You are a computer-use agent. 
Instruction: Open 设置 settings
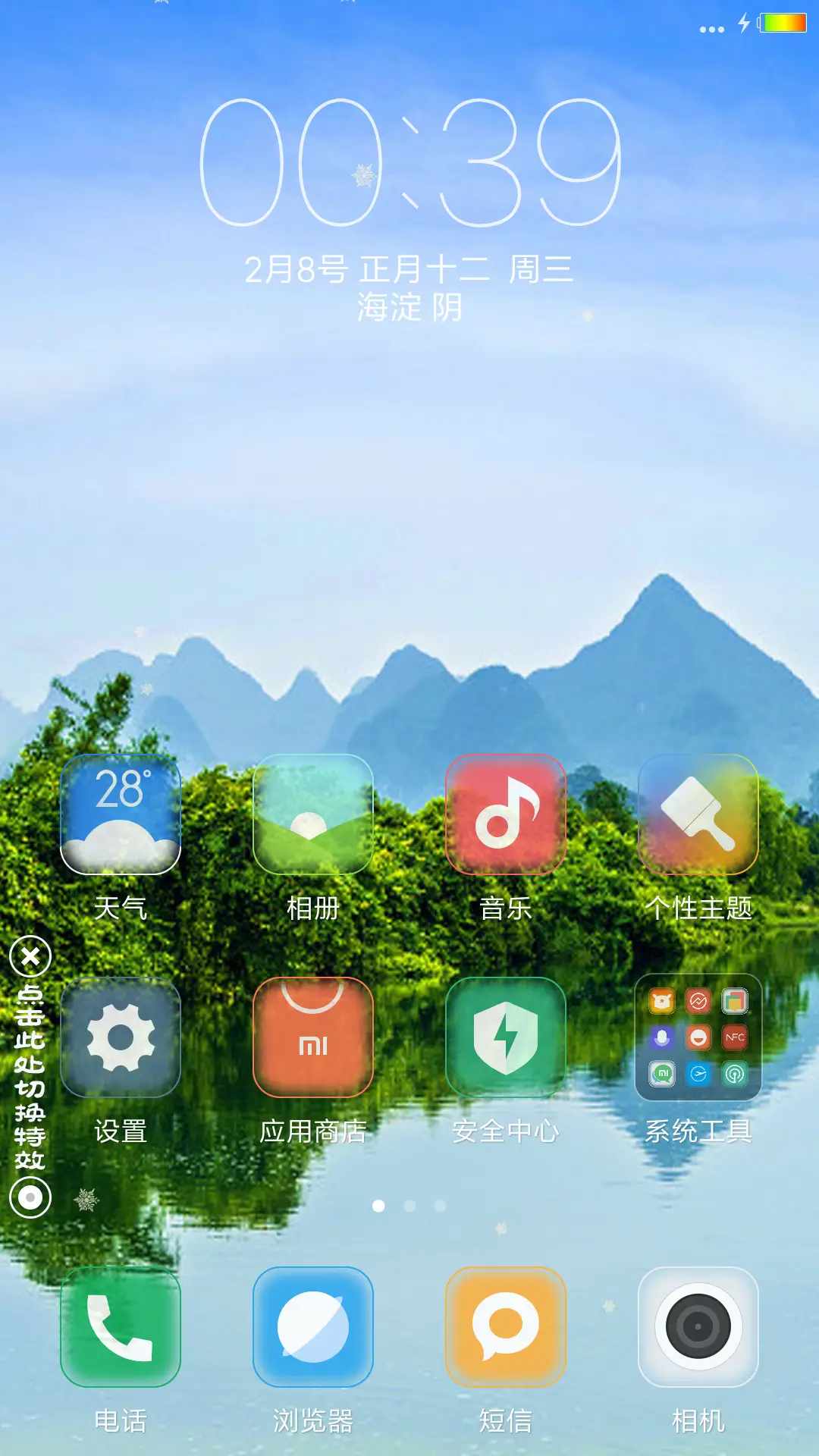(x=121, y=1037)
